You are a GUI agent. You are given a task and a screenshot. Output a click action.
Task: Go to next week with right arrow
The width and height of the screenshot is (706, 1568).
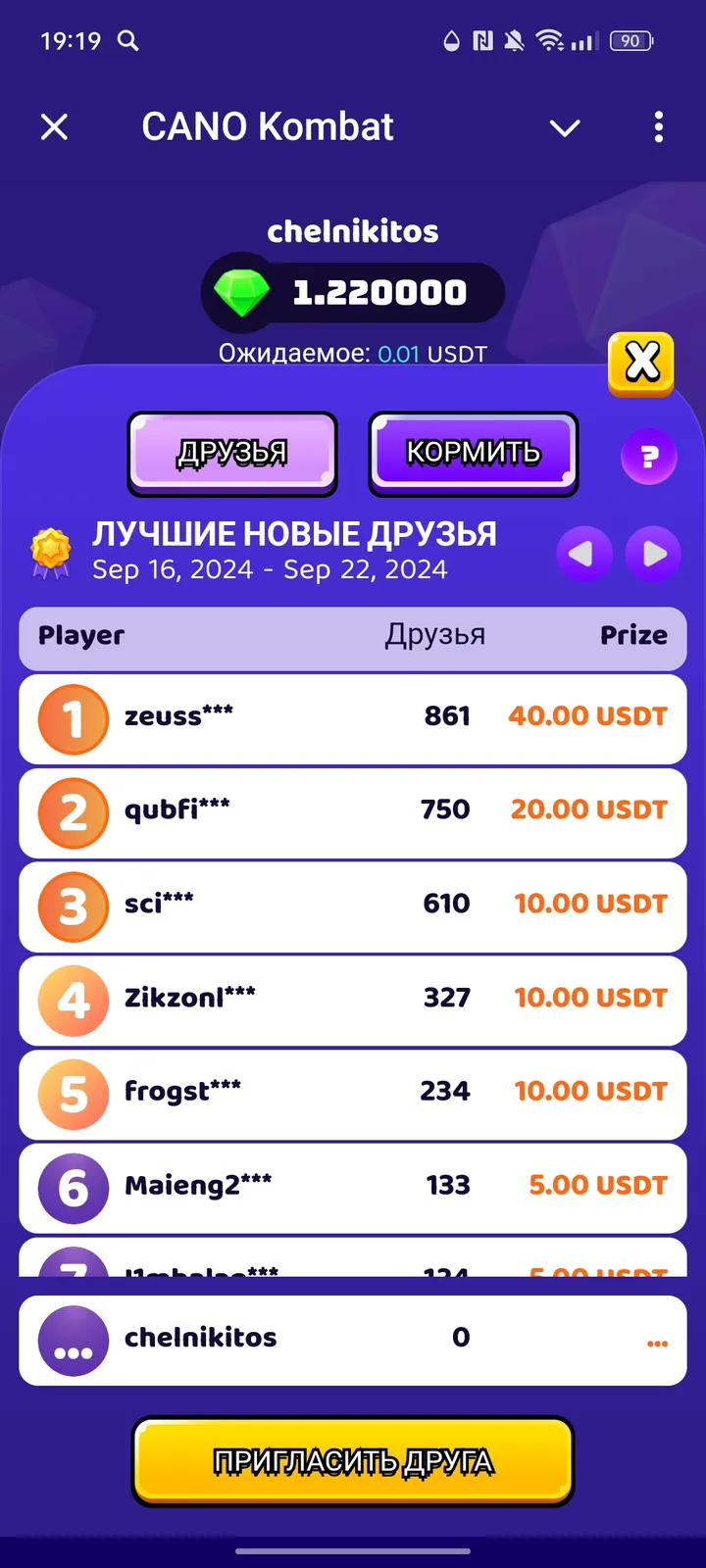pyautogui.click(x=653, y=554)
